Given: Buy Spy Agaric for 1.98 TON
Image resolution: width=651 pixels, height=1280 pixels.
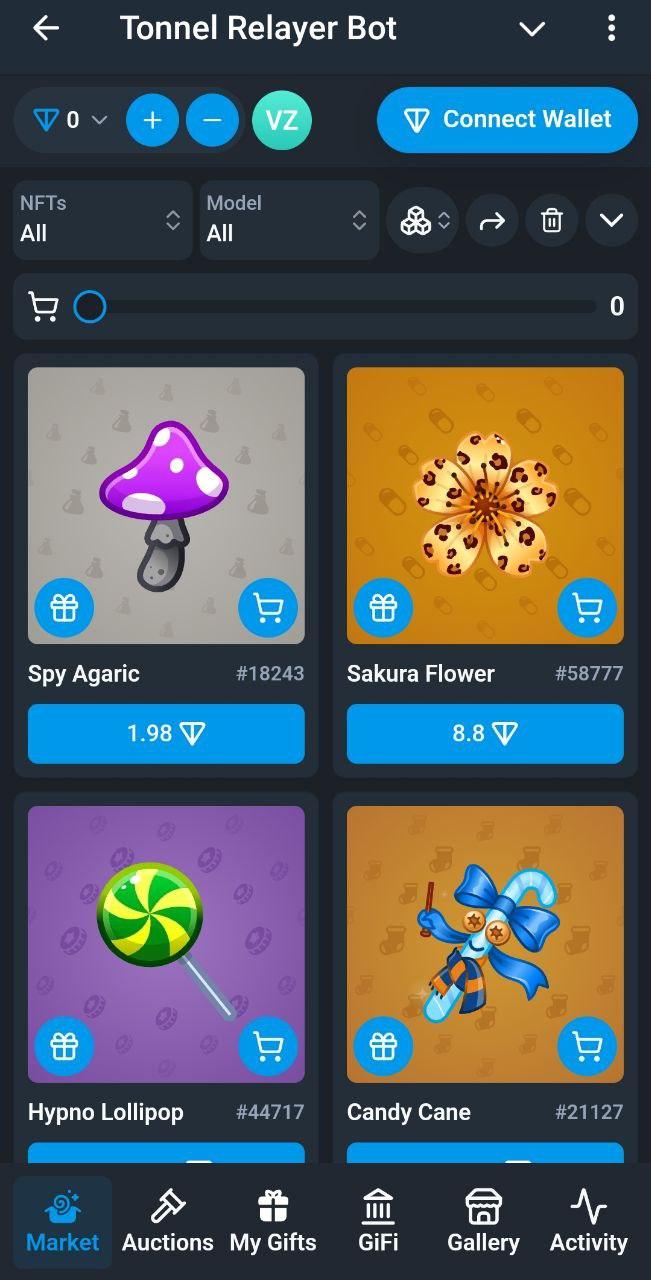Looking at the screenshot, I should coord(166,733).
